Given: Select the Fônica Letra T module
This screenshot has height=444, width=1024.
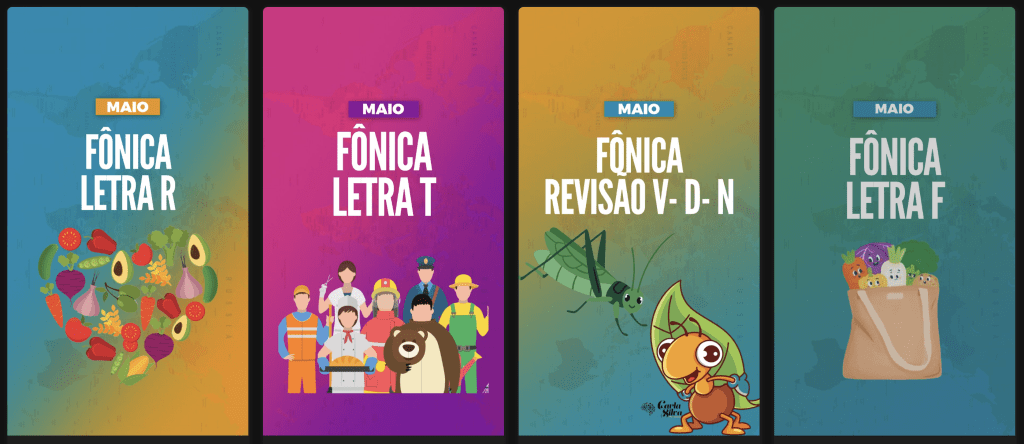Looking at the screenshot, I should [383, 220].
